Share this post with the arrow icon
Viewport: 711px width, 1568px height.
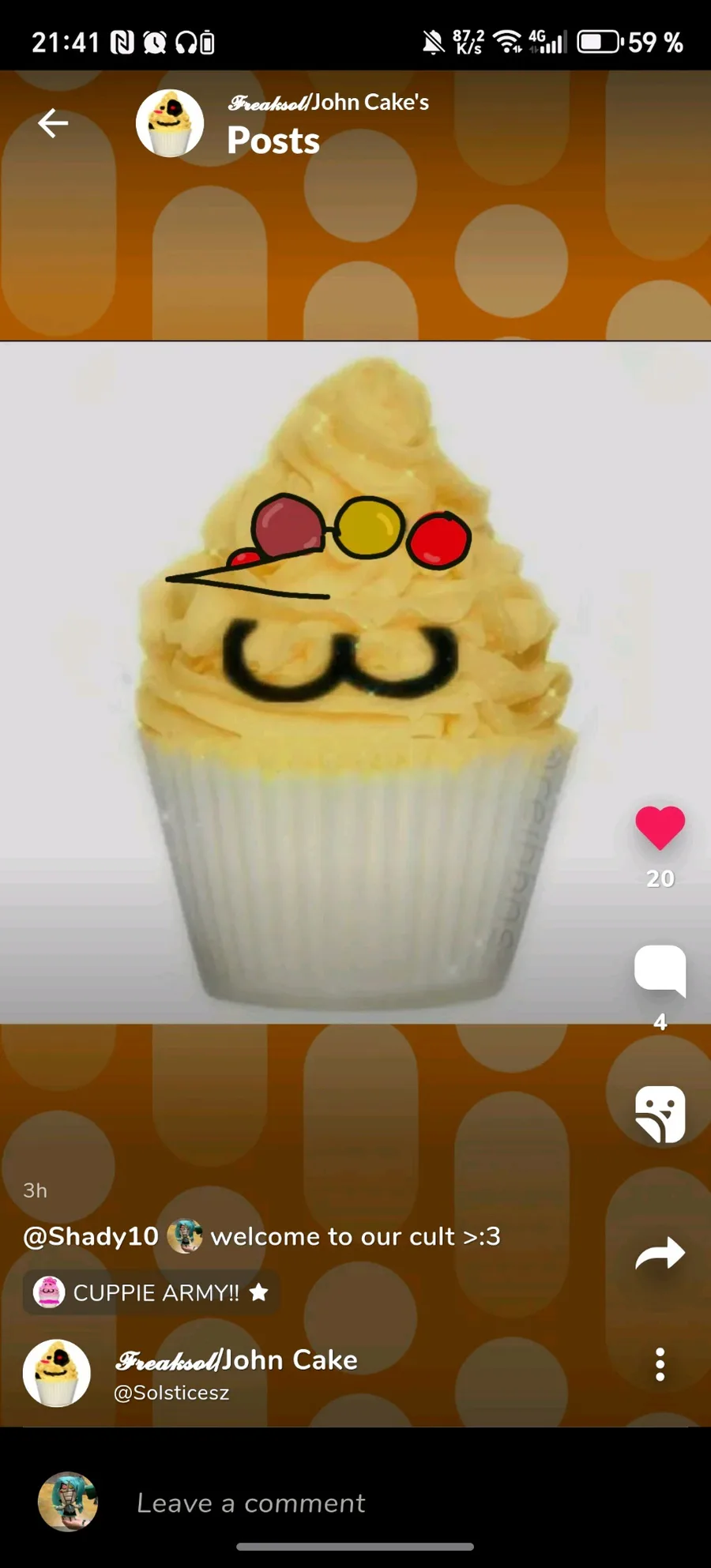click(660, 1254)
